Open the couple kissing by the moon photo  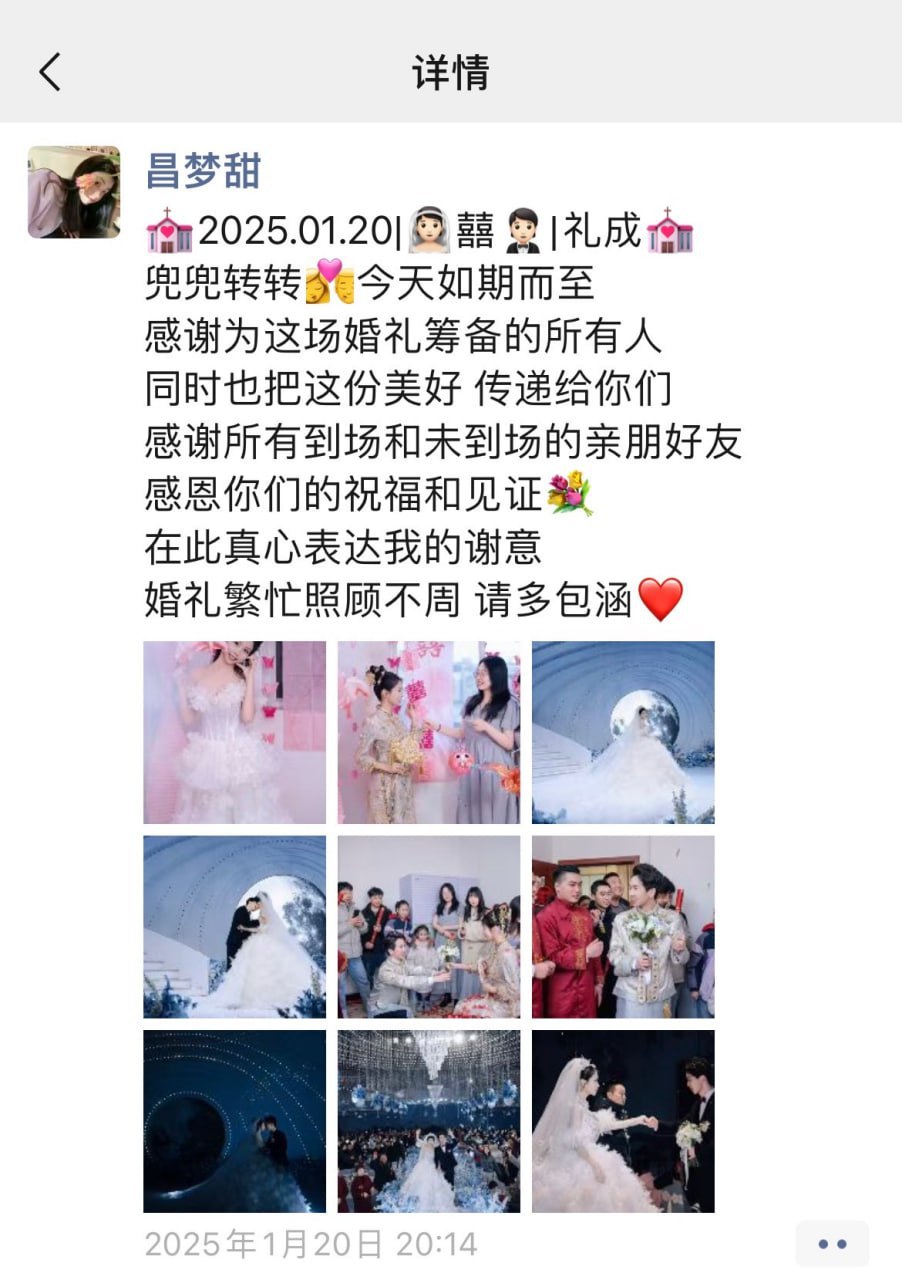[235, 926]
